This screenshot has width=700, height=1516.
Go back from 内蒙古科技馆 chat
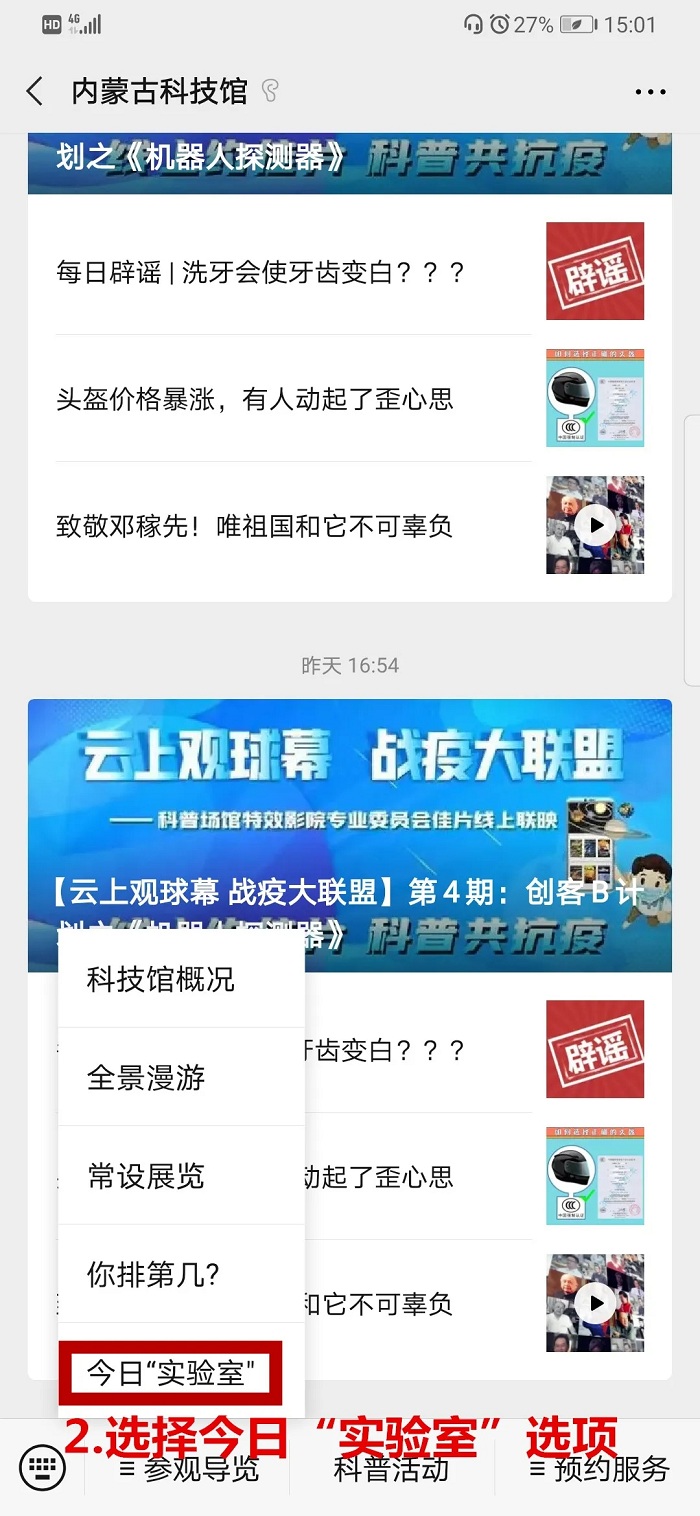point(35,92)
